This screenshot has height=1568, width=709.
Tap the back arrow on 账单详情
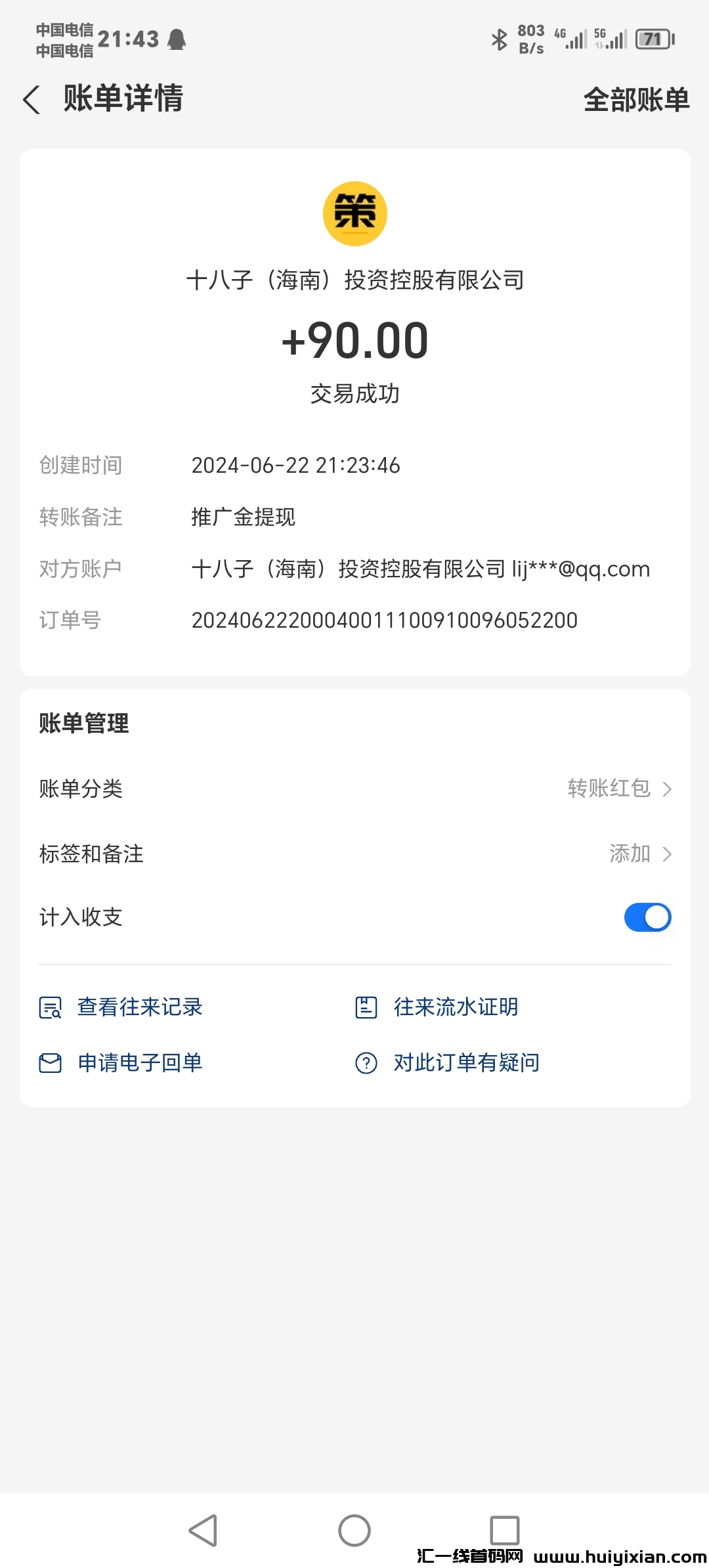[31, 100]
